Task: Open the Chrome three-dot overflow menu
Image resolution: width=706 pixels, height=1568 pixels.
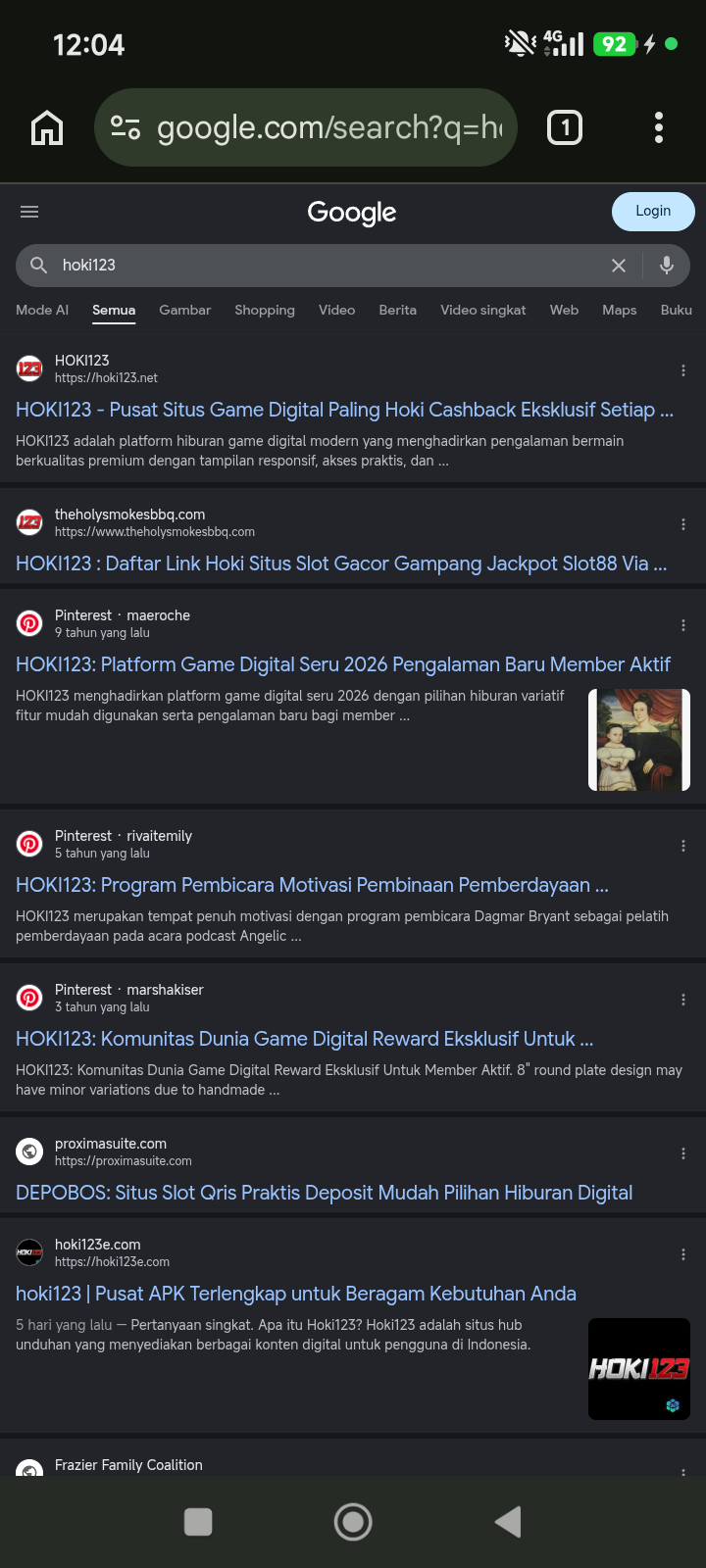Action: (x=659, y=127)
